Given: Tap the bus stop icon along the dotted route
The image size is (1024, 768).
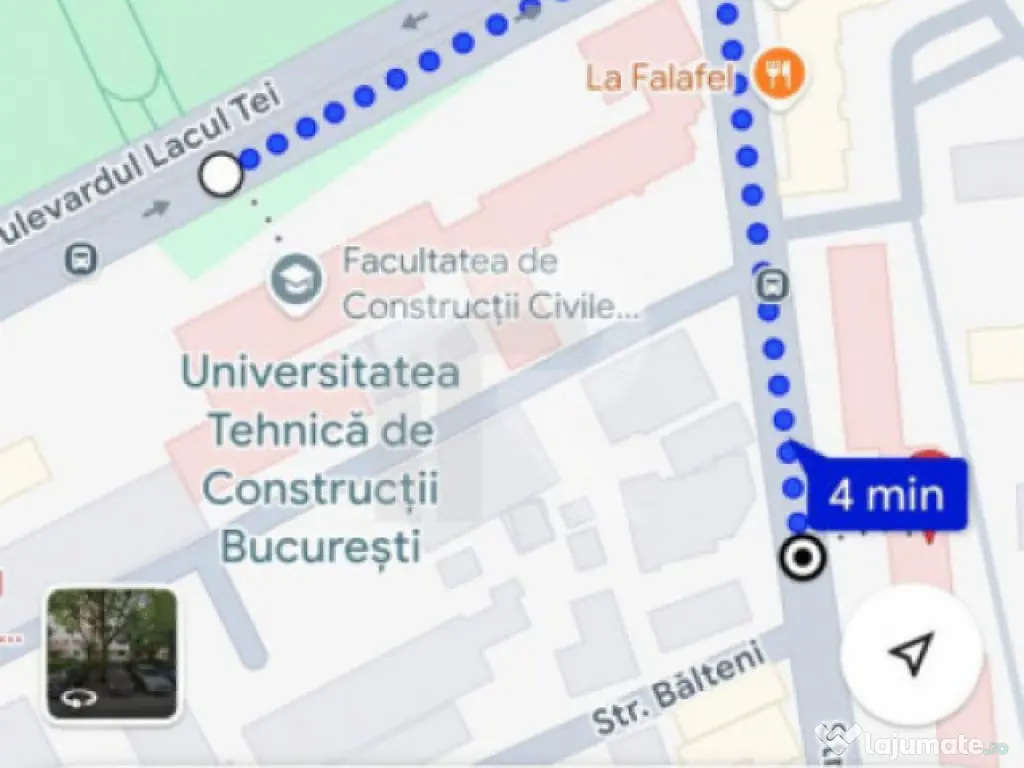Looking at the screenshot, I should coord(771,286).
